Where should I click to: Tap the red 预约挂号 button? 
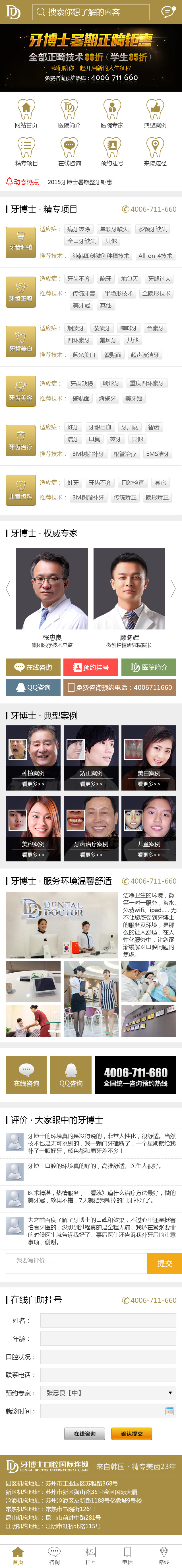tap(91, 667)
